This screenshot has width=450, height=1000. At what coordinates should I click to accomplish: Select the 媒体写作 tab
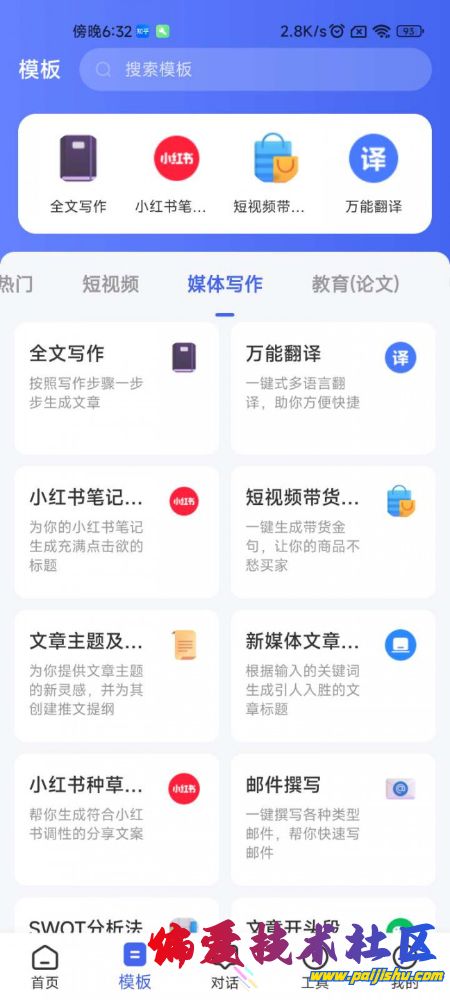click(225, 284)
